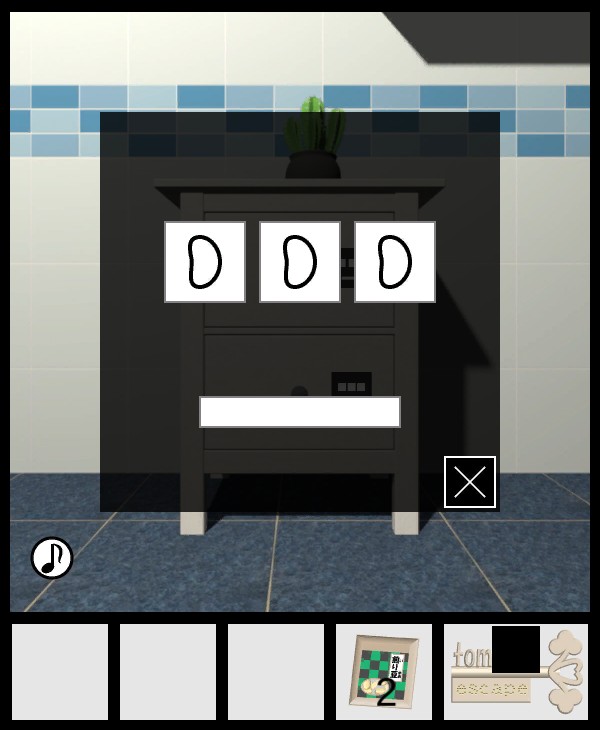Image resolution: width=600 pixels, height=730 pixels.
Task: Select the checkered picture item in inventory
Action: point(384,672)
